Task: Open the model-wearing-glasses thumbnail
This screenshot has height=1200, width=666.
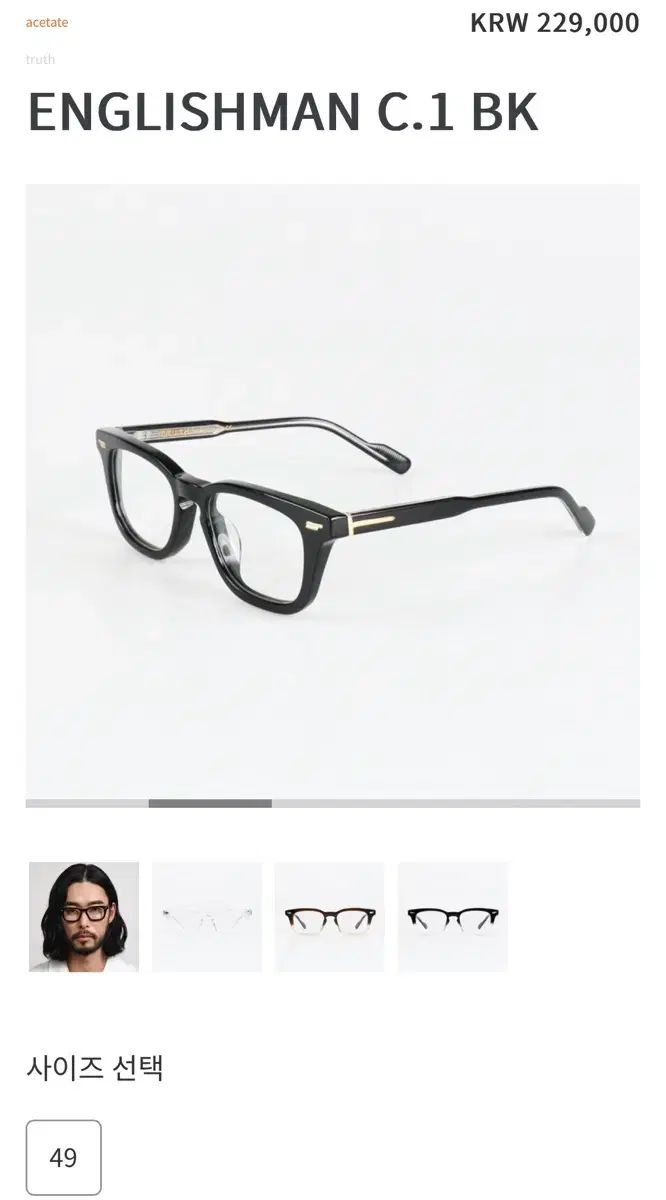Action: click(84, 917)
